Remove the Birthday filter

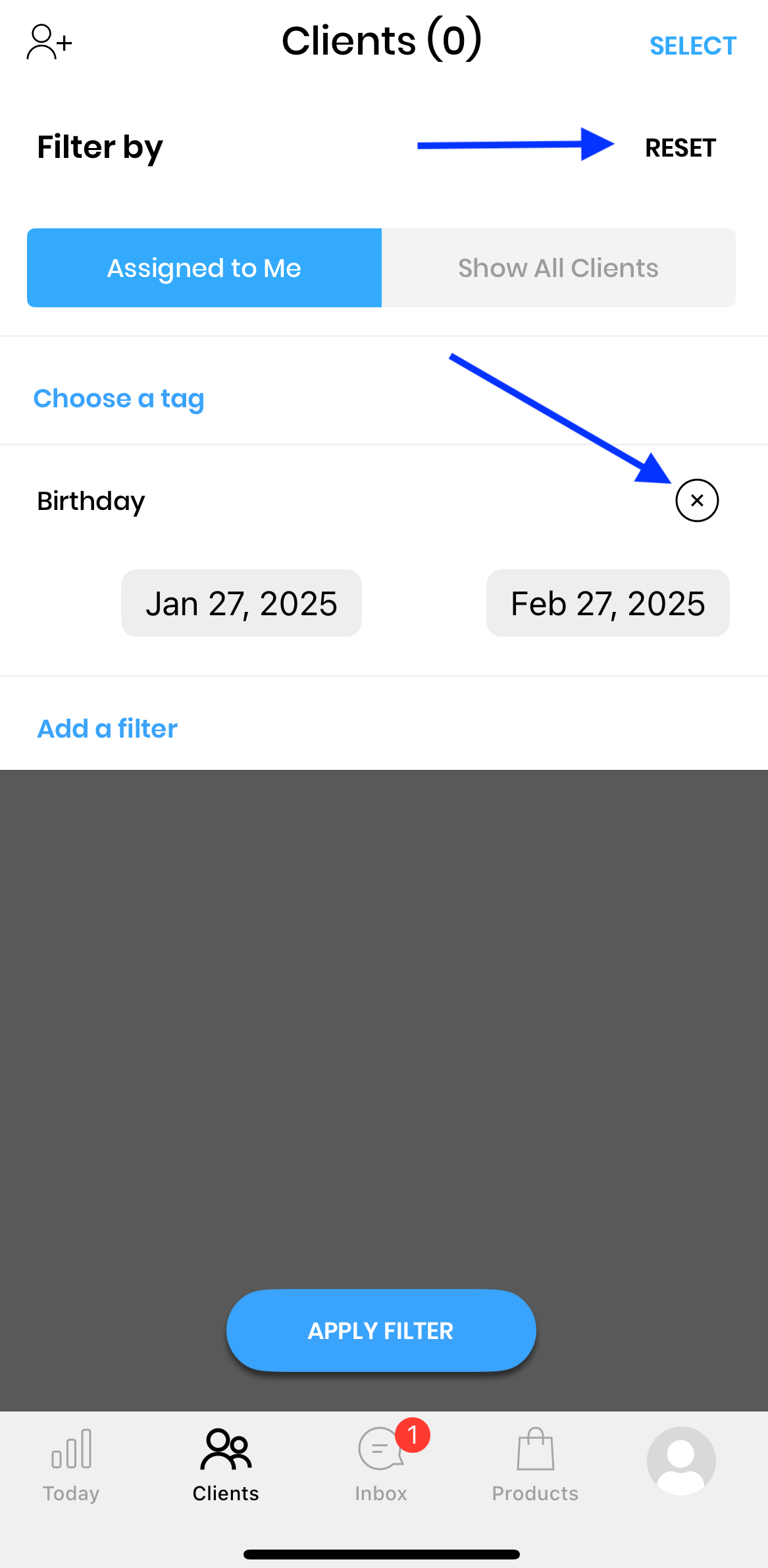click(x=696, y=501)
